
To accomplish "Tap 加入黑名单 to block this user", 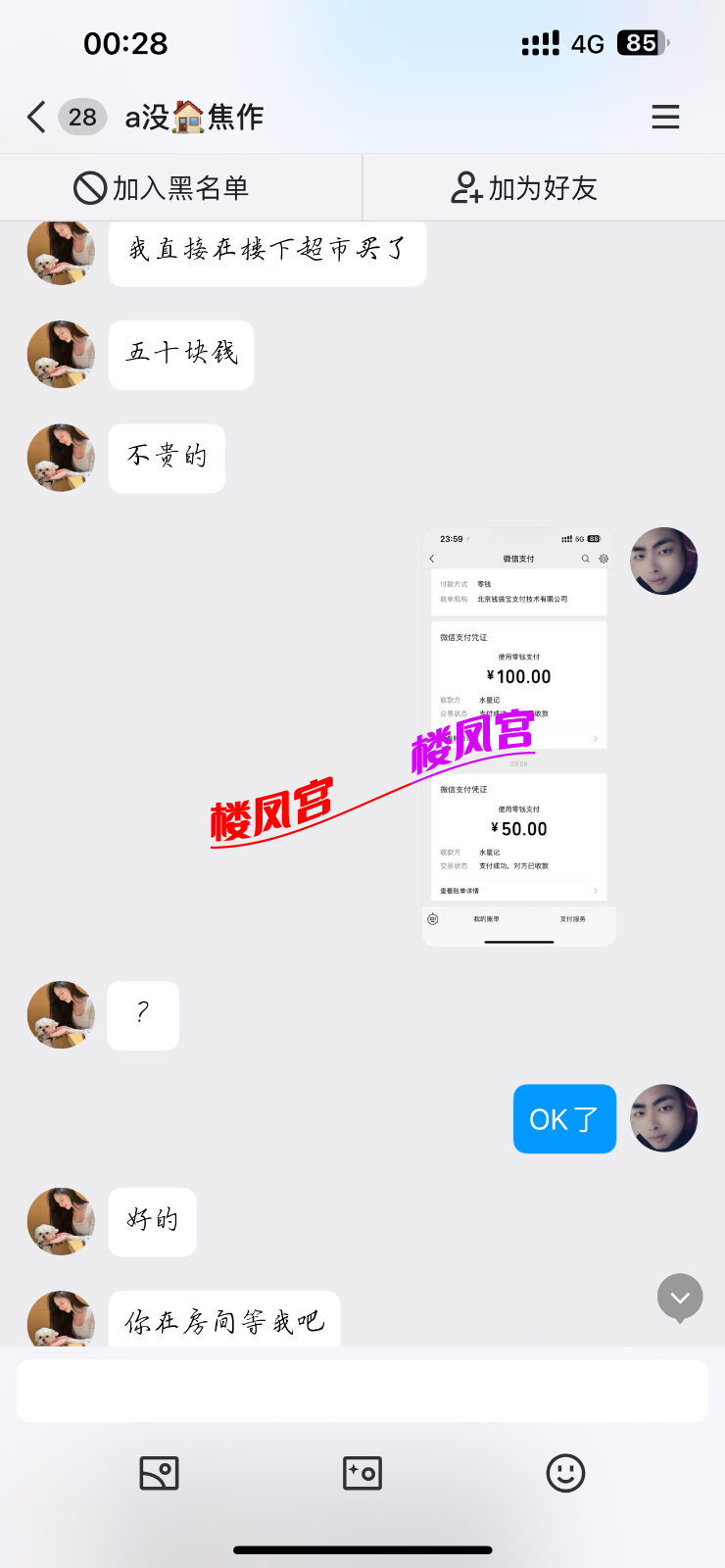I will (162, 187).
